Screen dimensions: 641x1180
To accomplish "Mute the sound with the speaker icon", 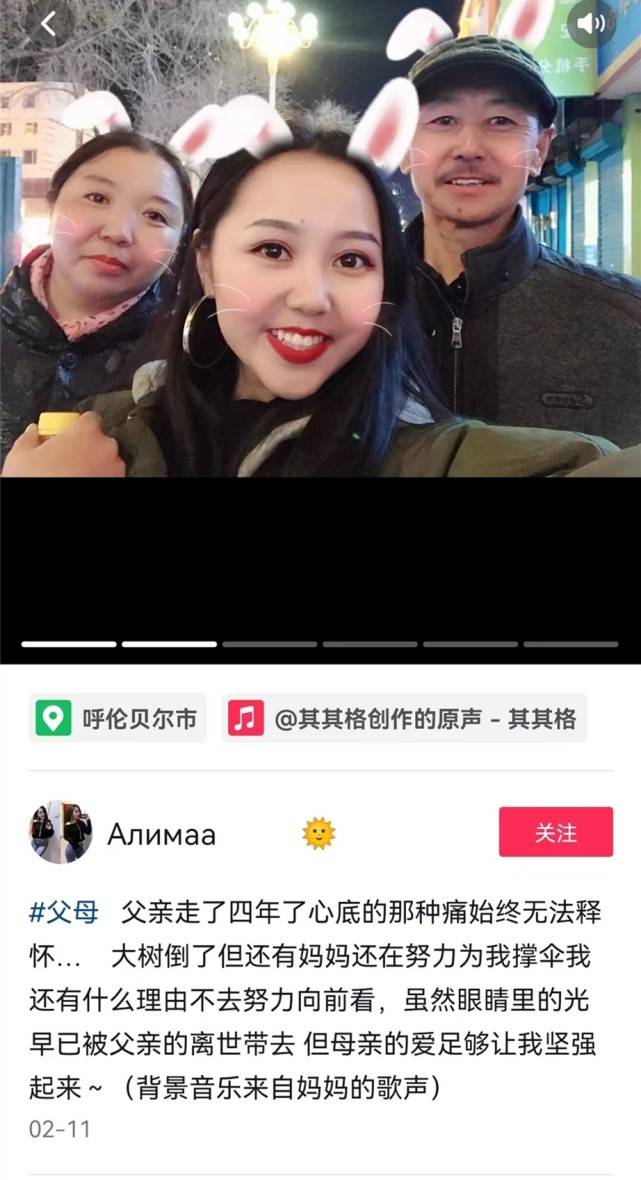I will (591, 23).
